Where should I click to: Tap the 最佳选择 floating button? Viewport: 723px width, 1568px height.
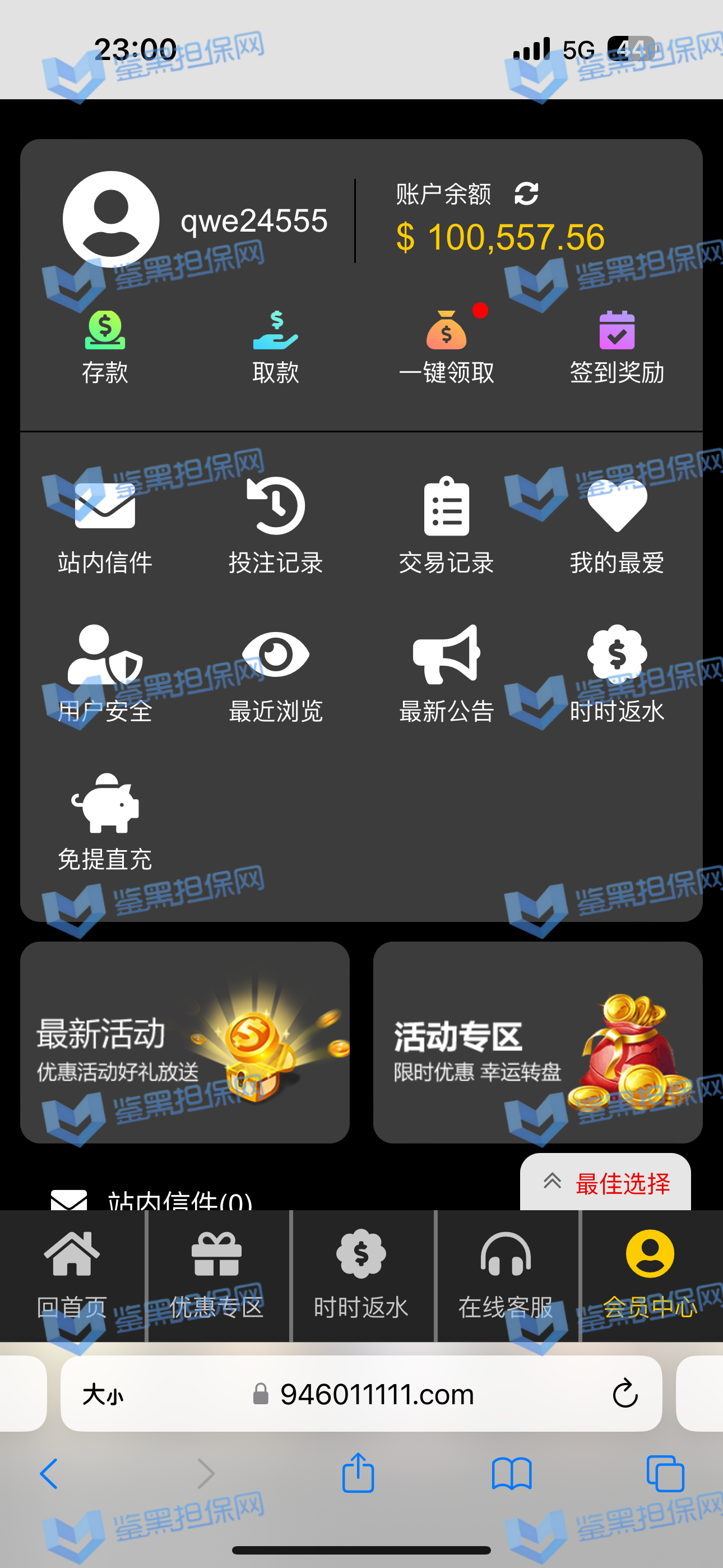605,1183
